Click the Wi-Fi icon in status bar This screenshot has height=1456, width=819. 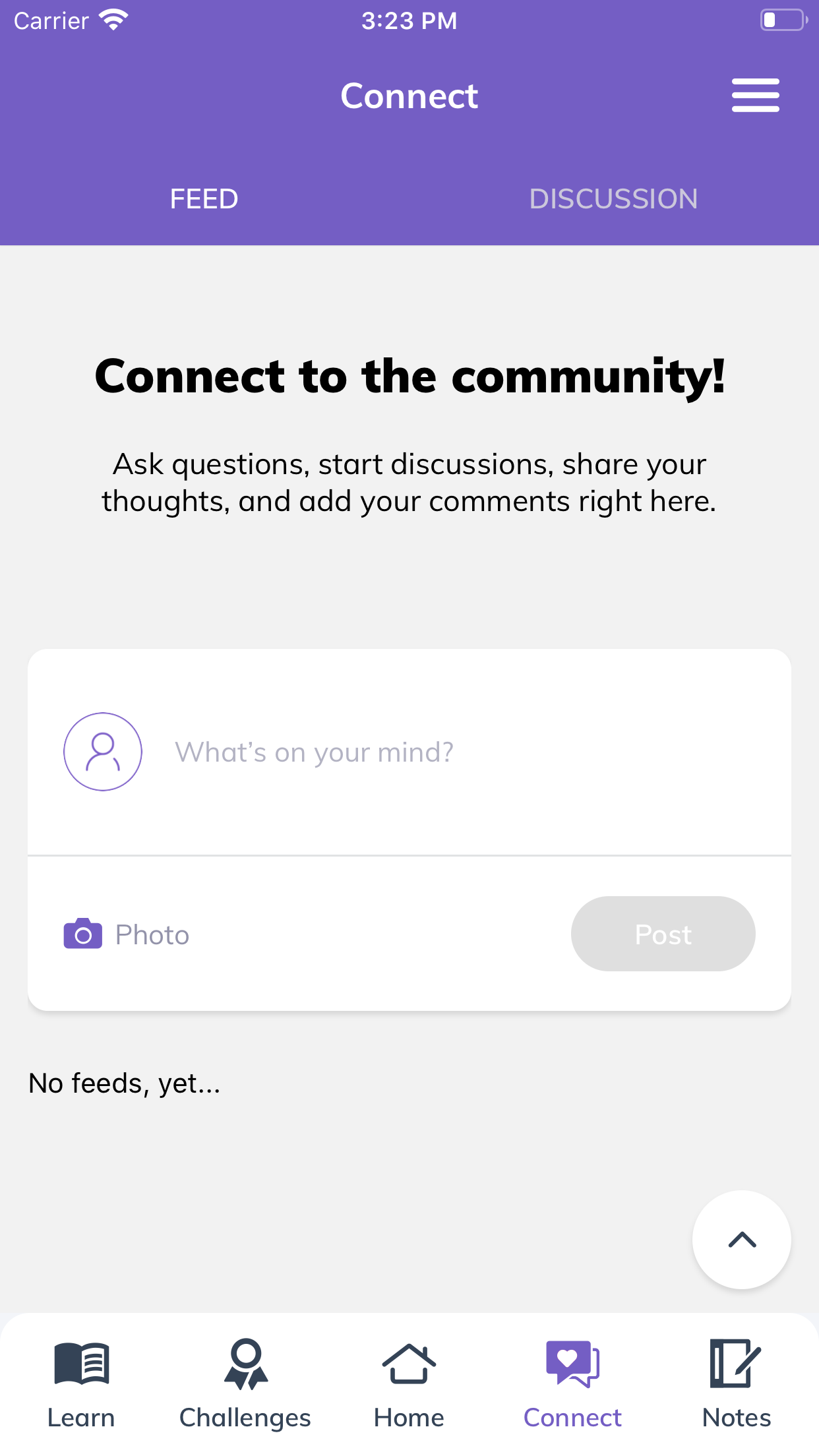pyautogui.click(x=113, y=18)
